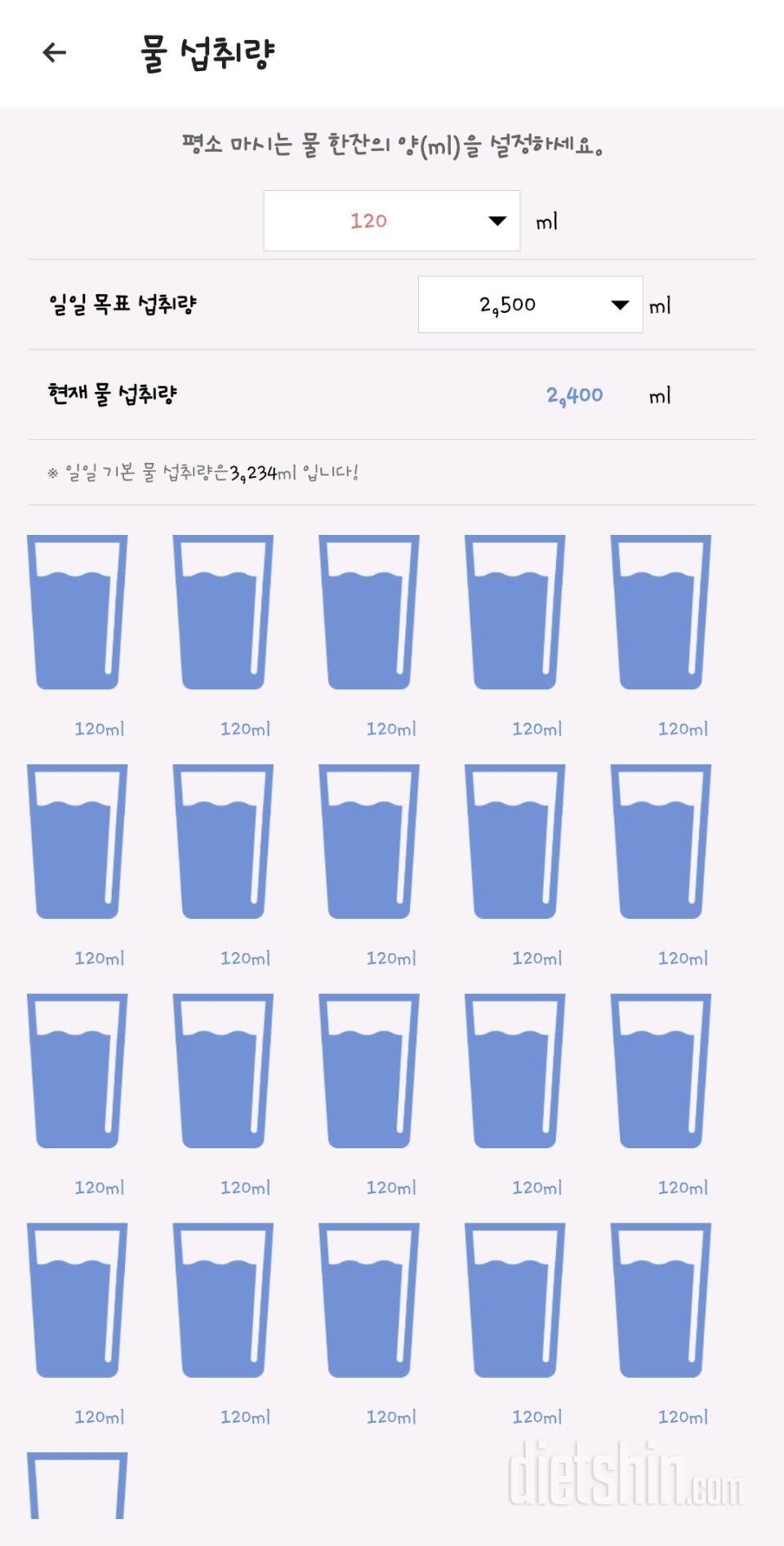Open the cup size dropdown showing 120
The width and height of the screenshot is (784, 1546).
(x=392, y=221)
